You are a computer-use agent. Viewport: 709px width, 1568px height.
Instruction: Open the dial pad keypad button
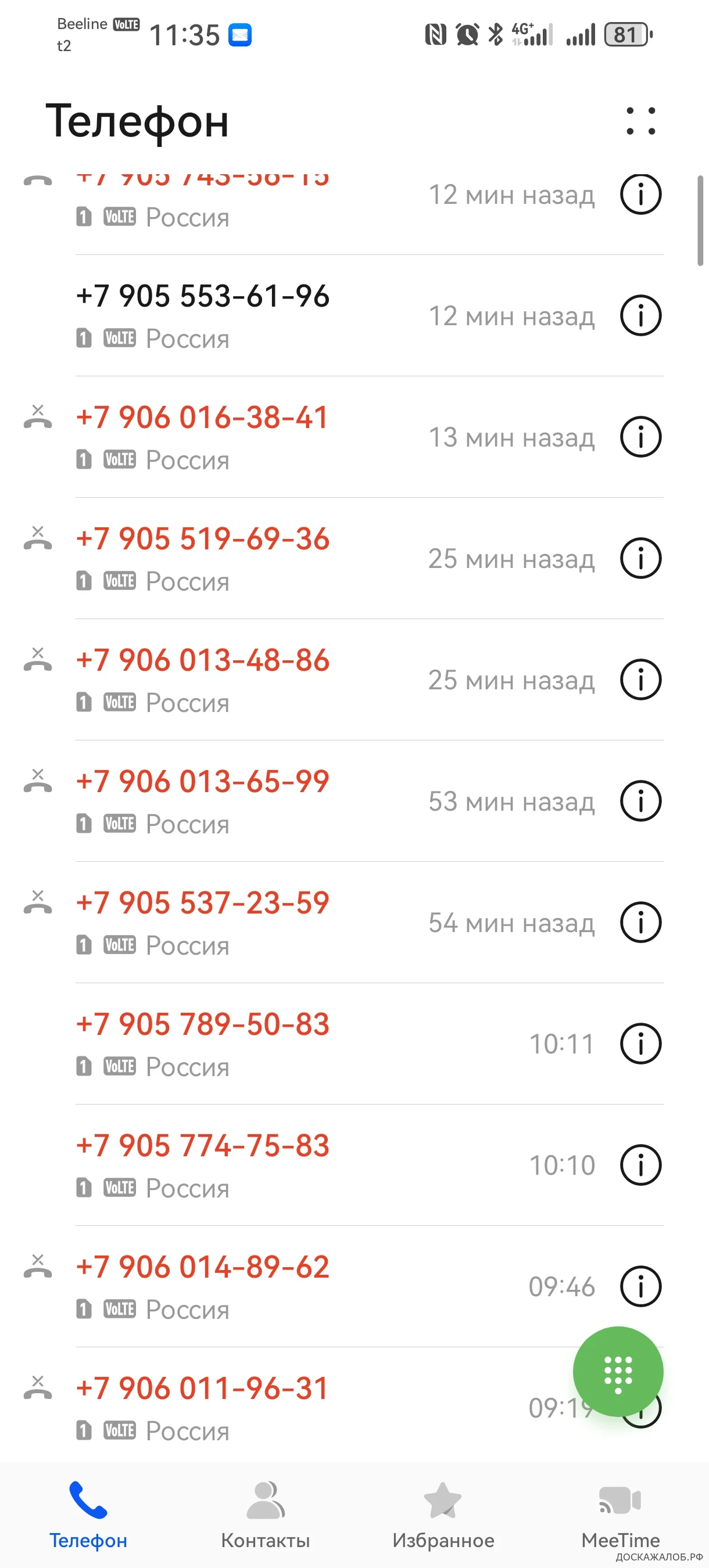[x=618, y=1371]
